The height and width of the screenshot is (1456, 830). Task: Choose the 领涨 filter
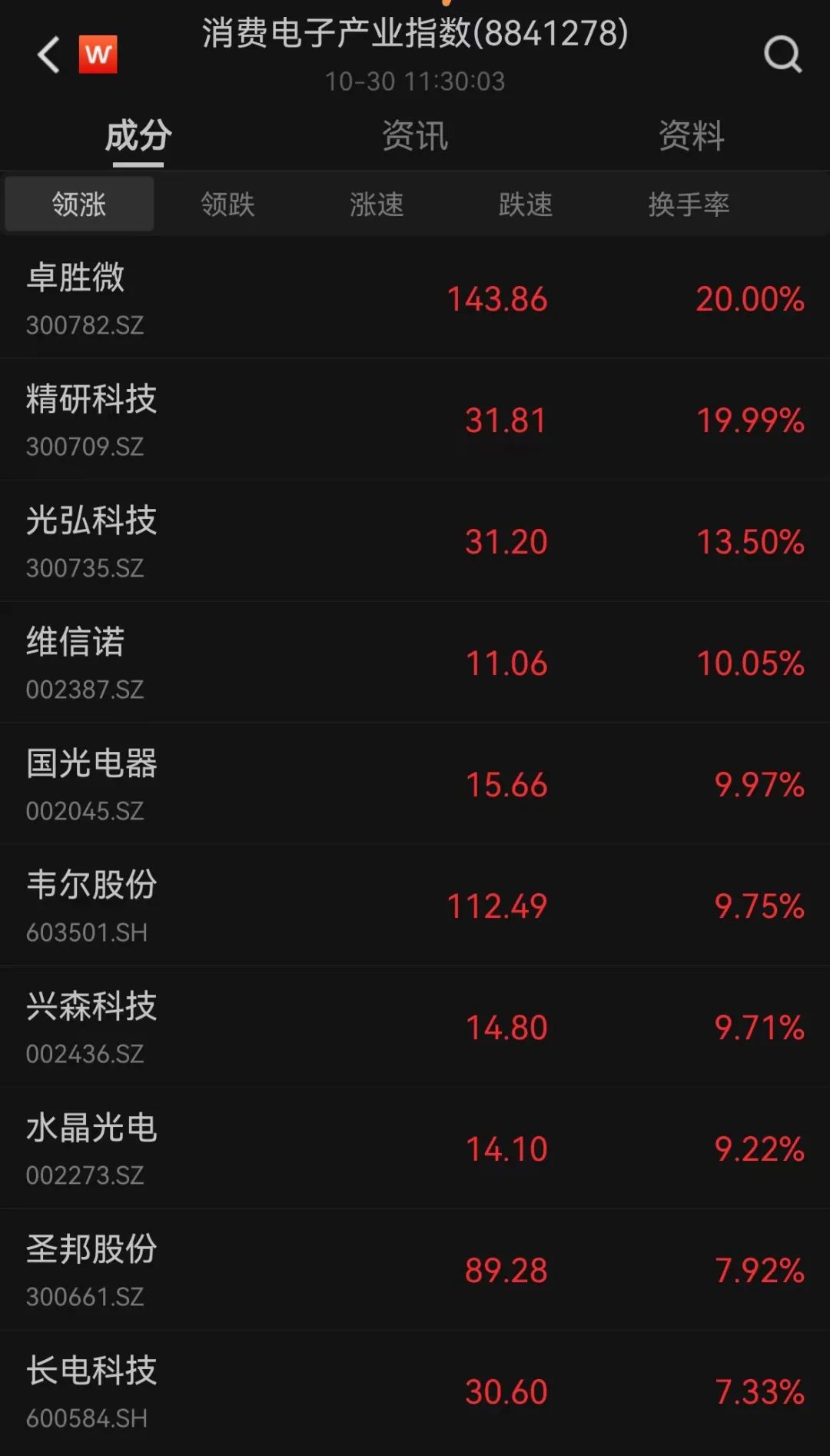[79, 204]
